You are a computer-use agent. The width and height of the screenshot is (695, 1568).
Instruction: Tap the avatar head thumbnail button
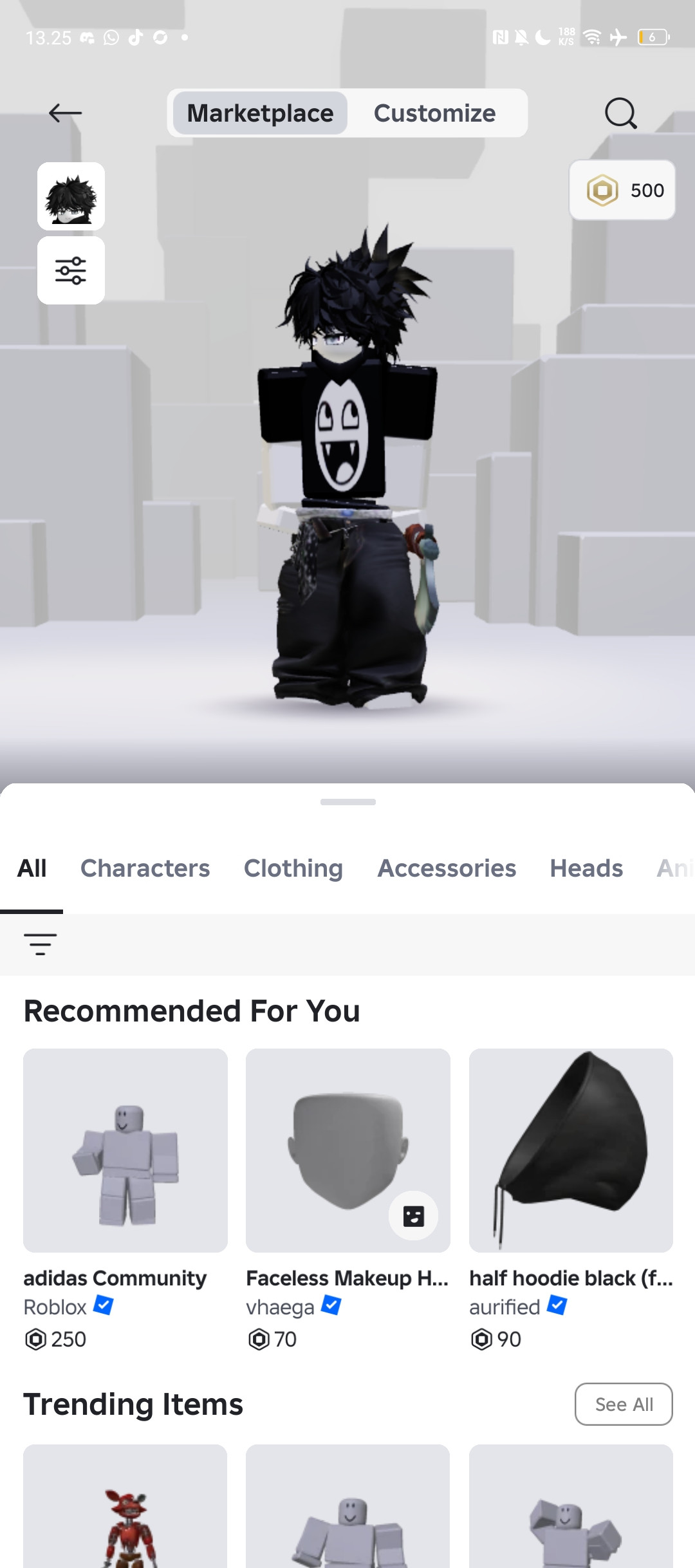(71, 196)
